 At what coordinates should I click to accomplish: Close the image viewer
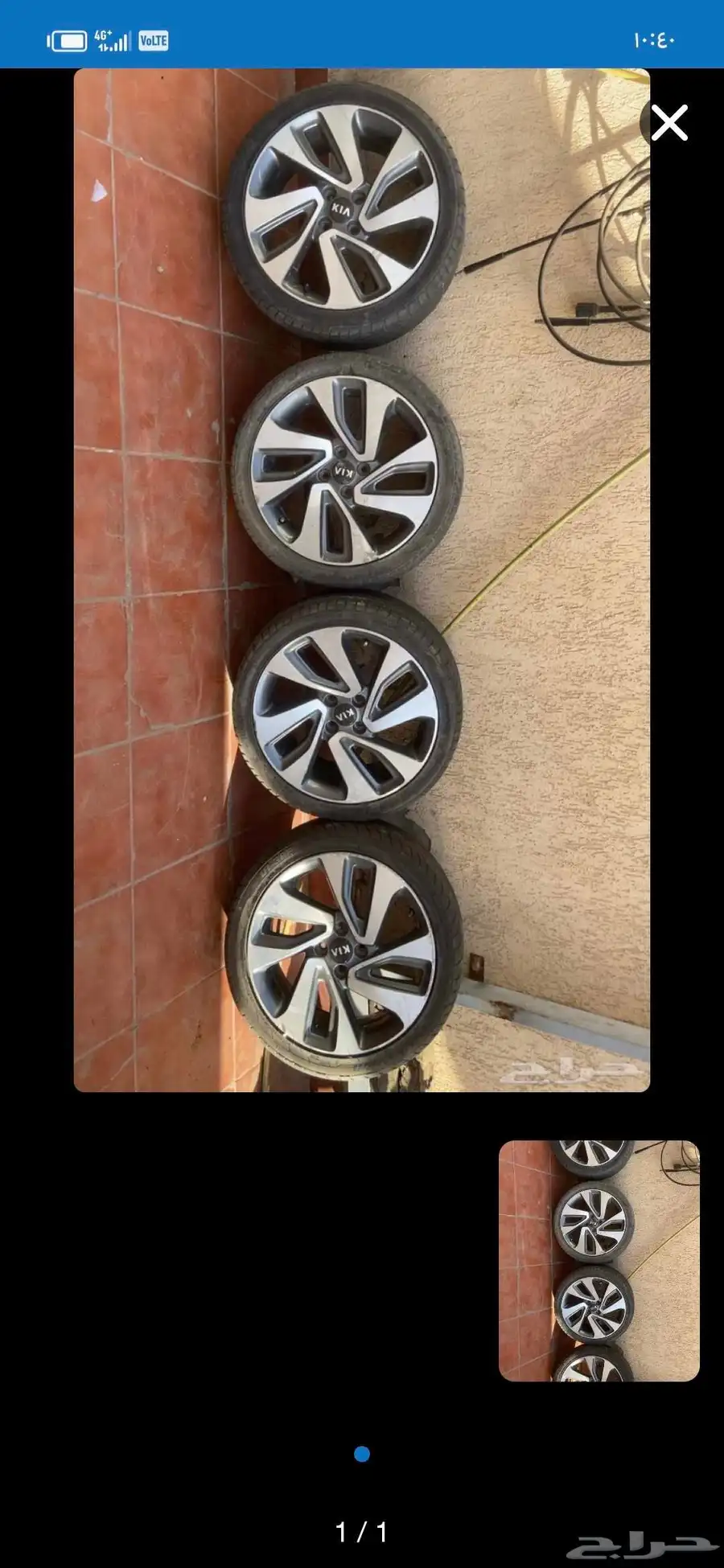pos(669,123)
